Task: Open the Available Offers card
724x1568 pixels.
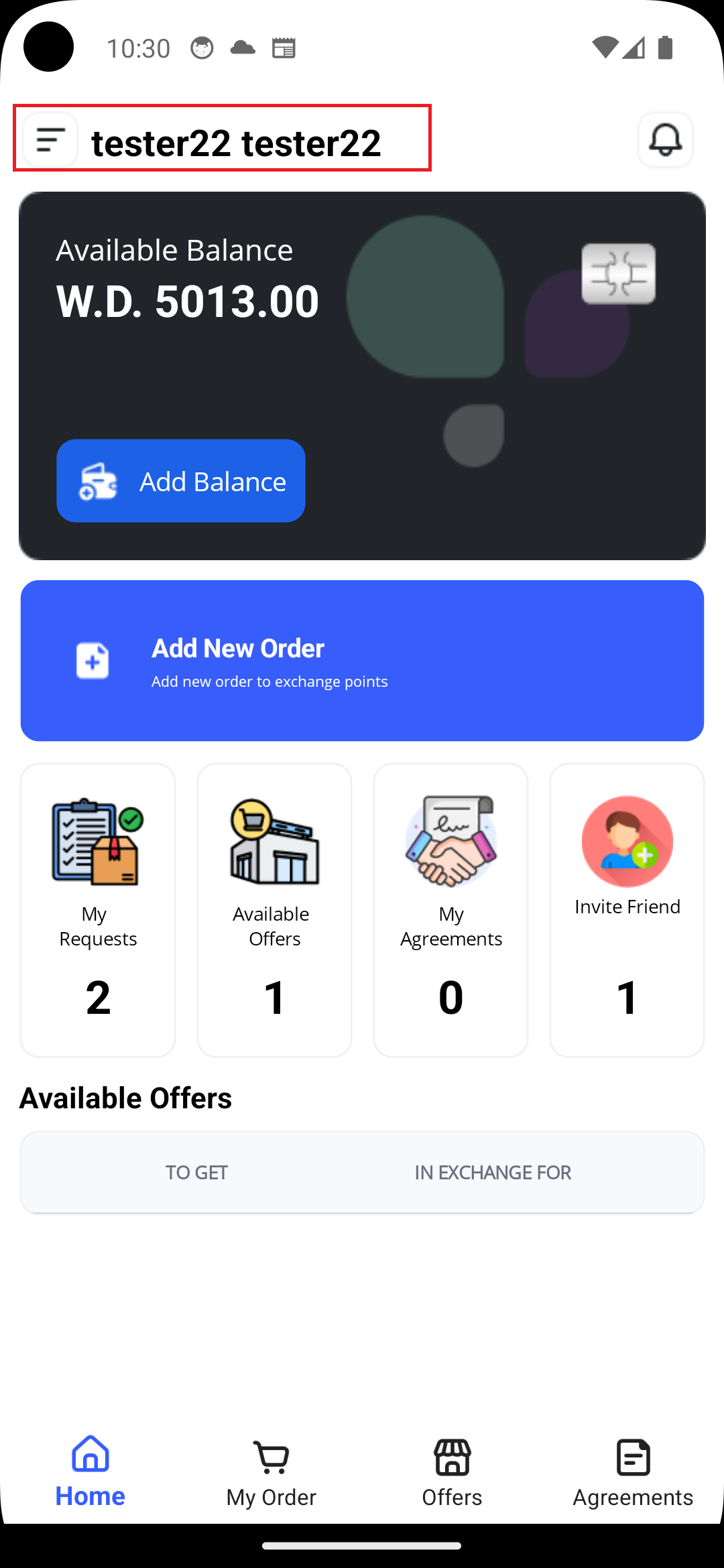Action: coord(274,910)
